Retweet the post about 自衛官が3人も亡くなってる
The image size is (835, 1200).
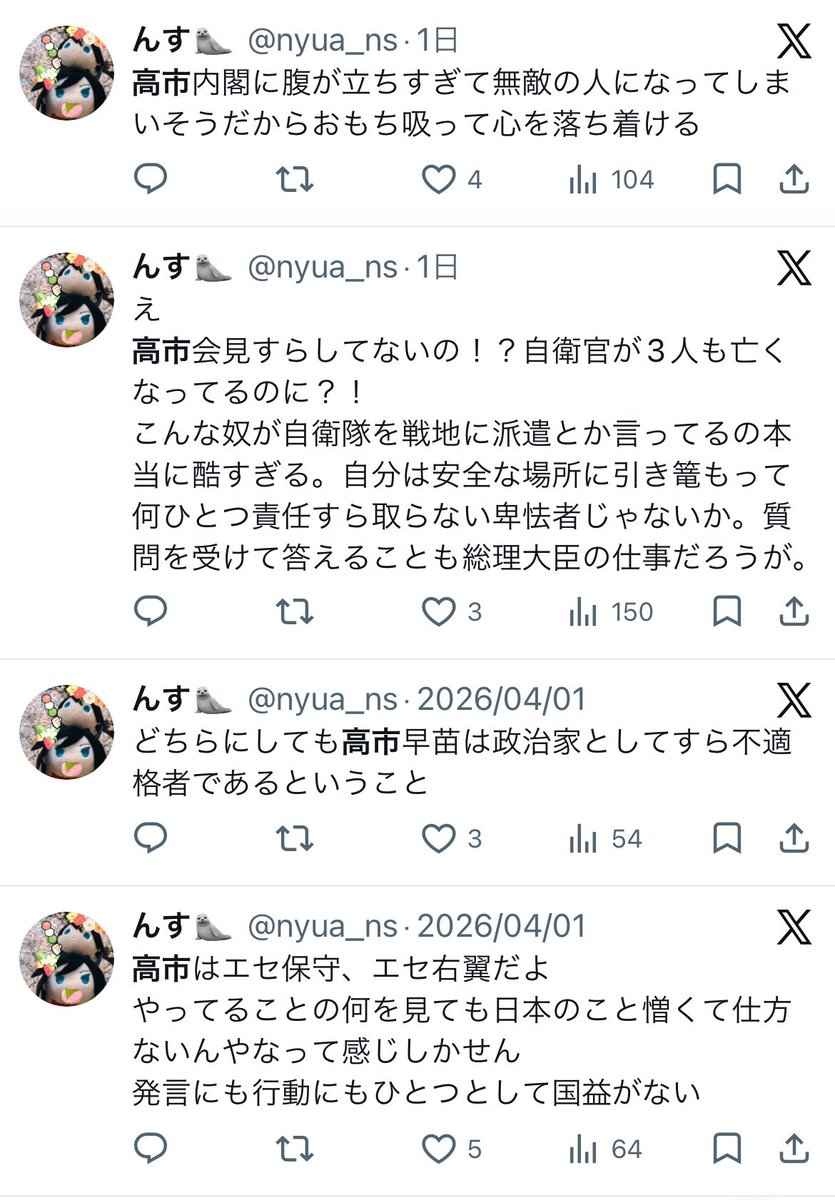point(294,612)
